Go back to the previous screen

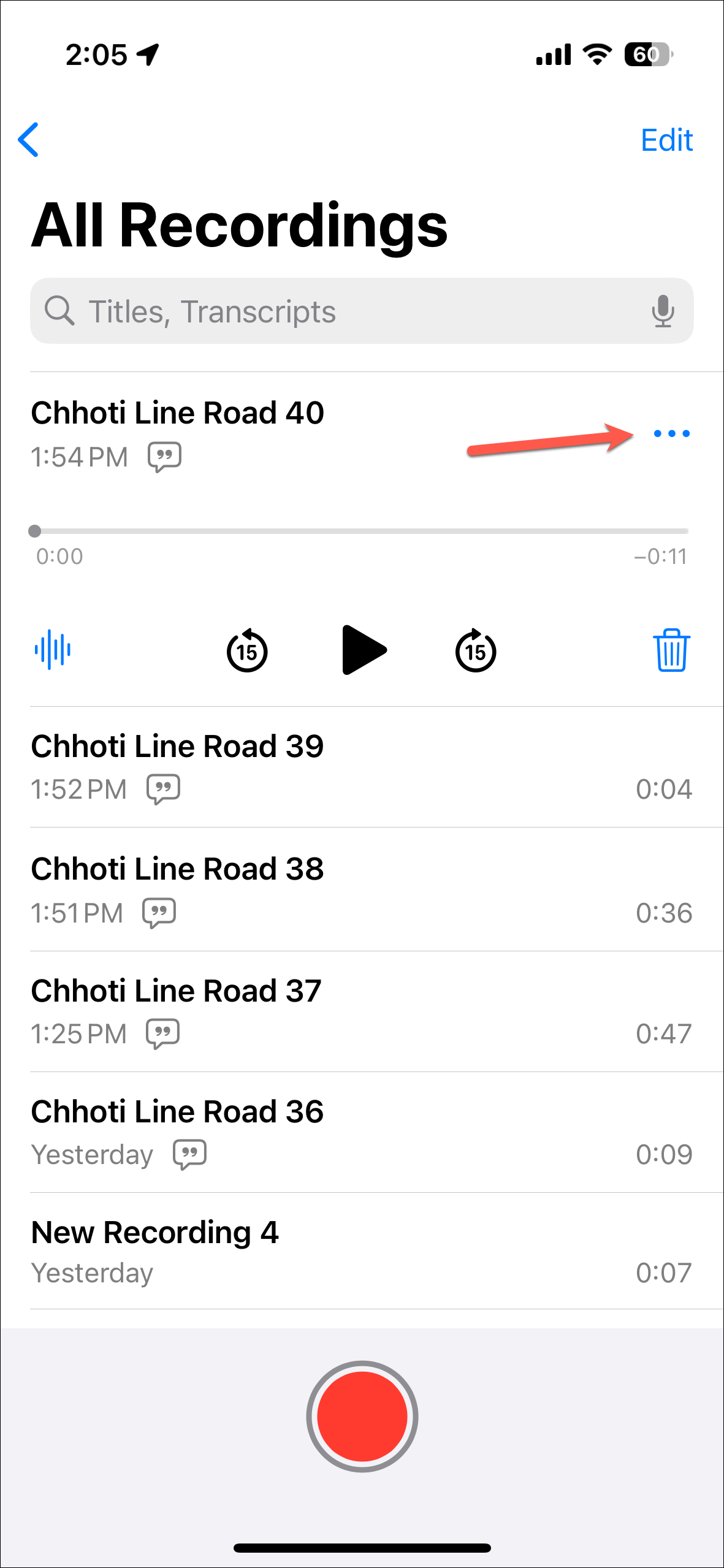point(29,140)
